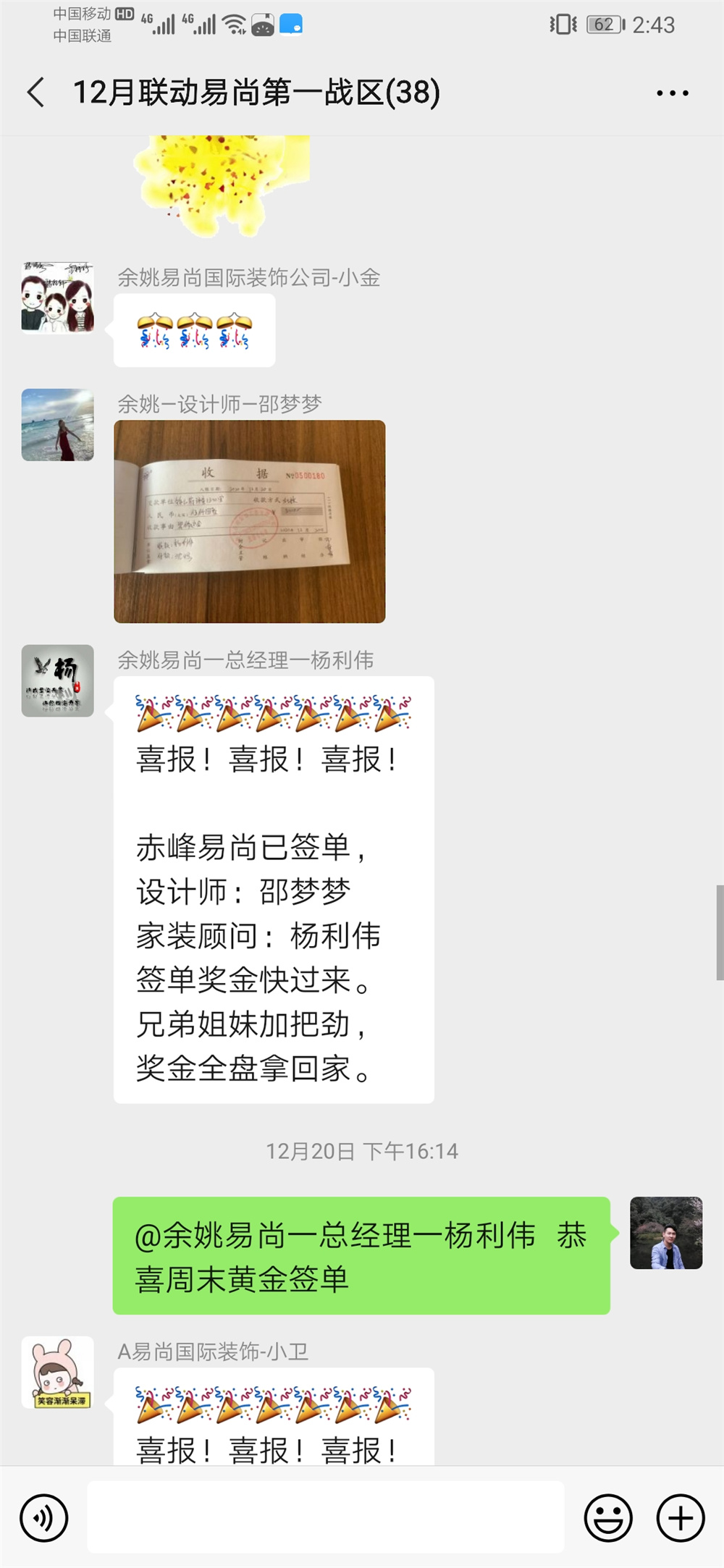The width and height of the screenshot is (724, 1568).
Task: Open 小卫's profile avatar
Action: coord(58,1372)
